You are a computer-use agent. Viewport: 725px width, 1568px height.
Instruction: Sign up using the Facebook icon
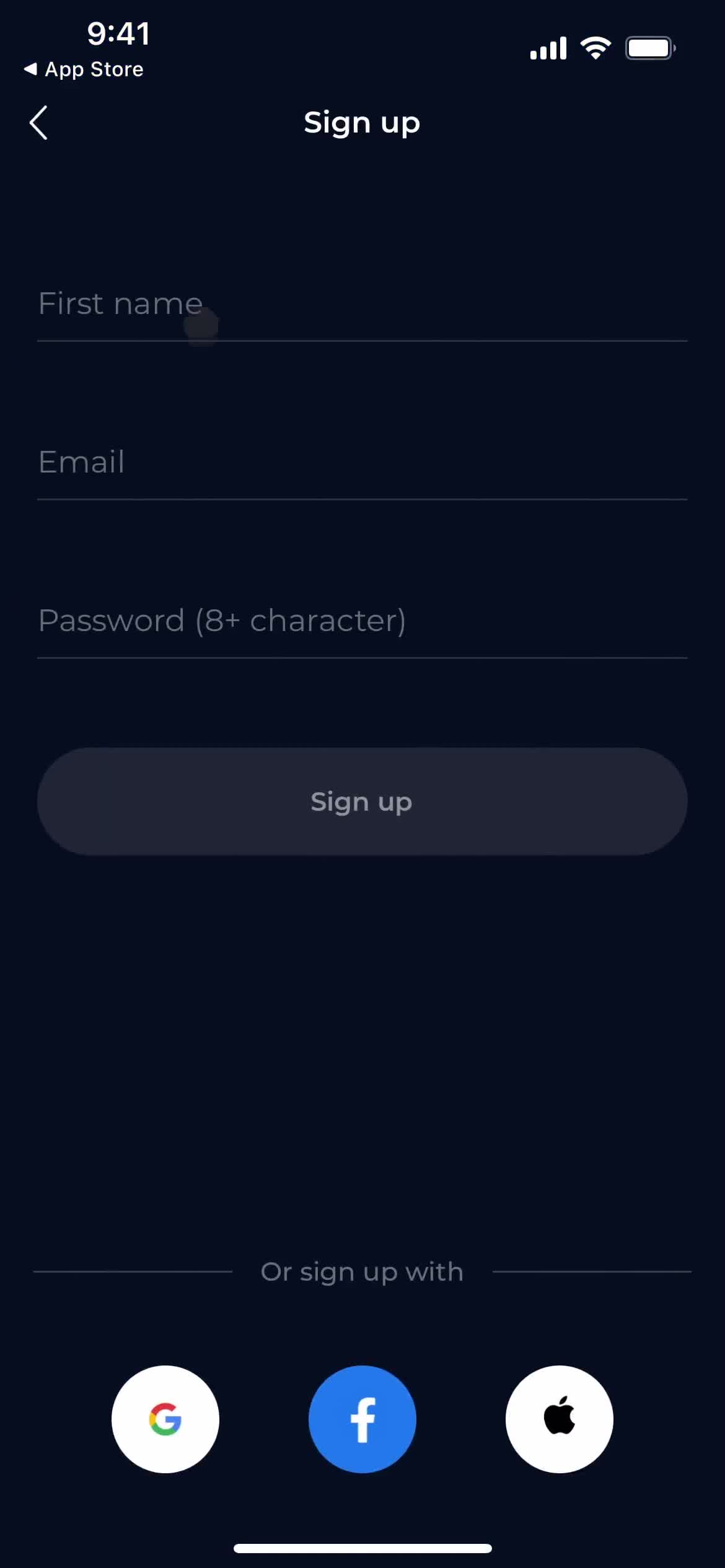pos(362,1419)
